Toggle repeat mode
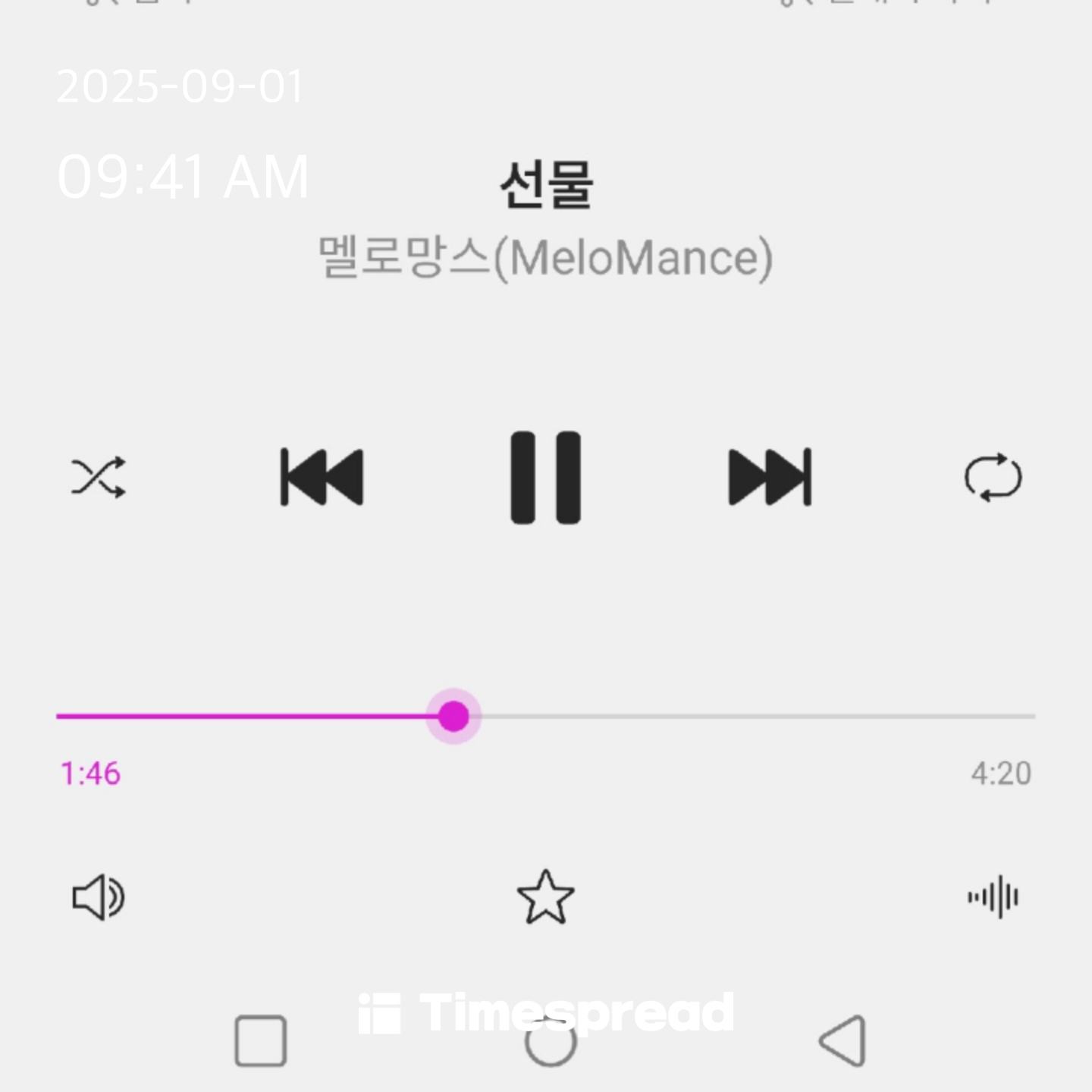The width and height of the screenshot is (1092, 1092). coord(993,478)
